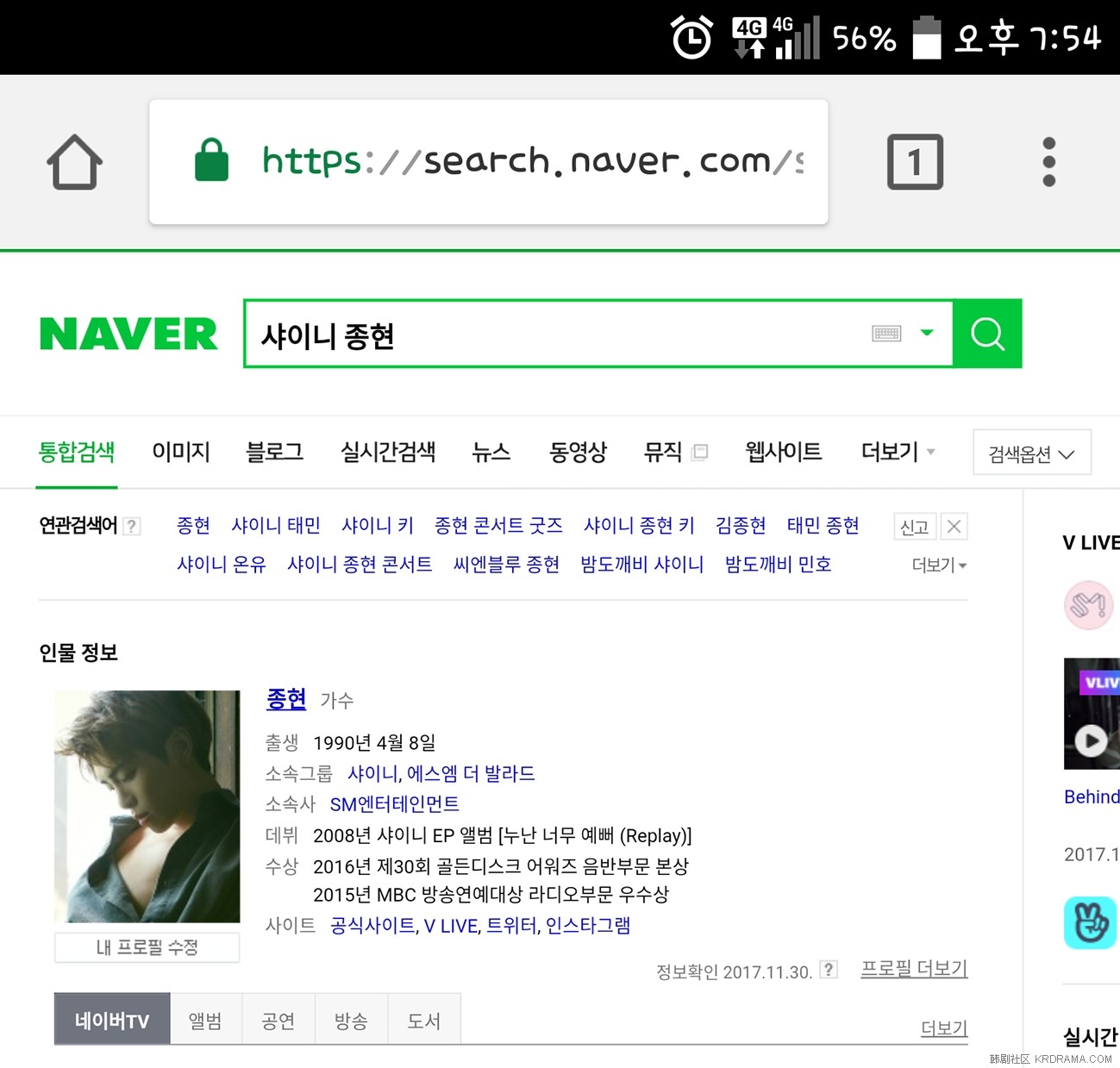Tap the 내 프로필 수정 button

point(147,947)
